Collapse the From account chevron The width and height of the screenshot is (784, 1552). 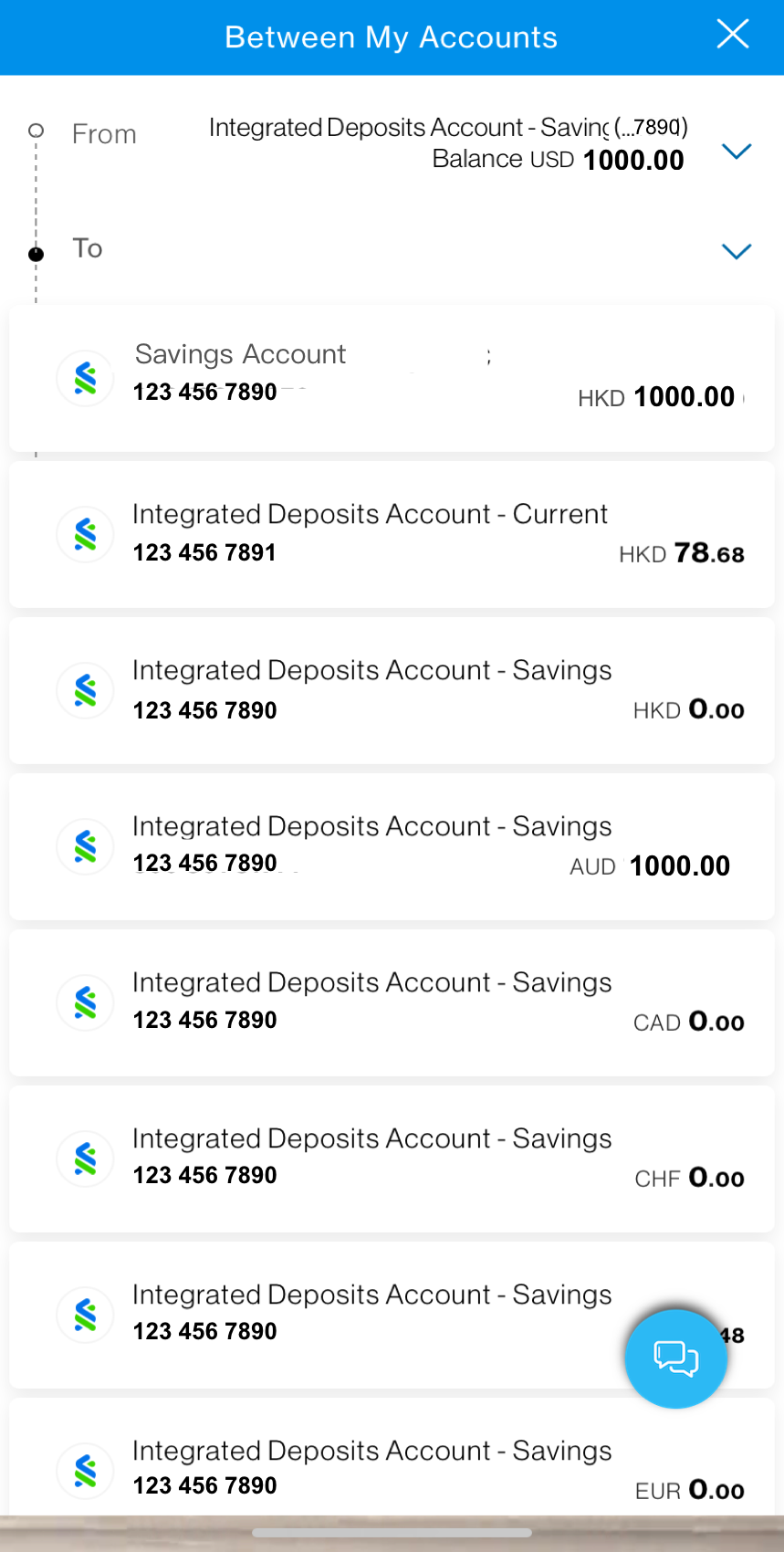tap(737, 151)
